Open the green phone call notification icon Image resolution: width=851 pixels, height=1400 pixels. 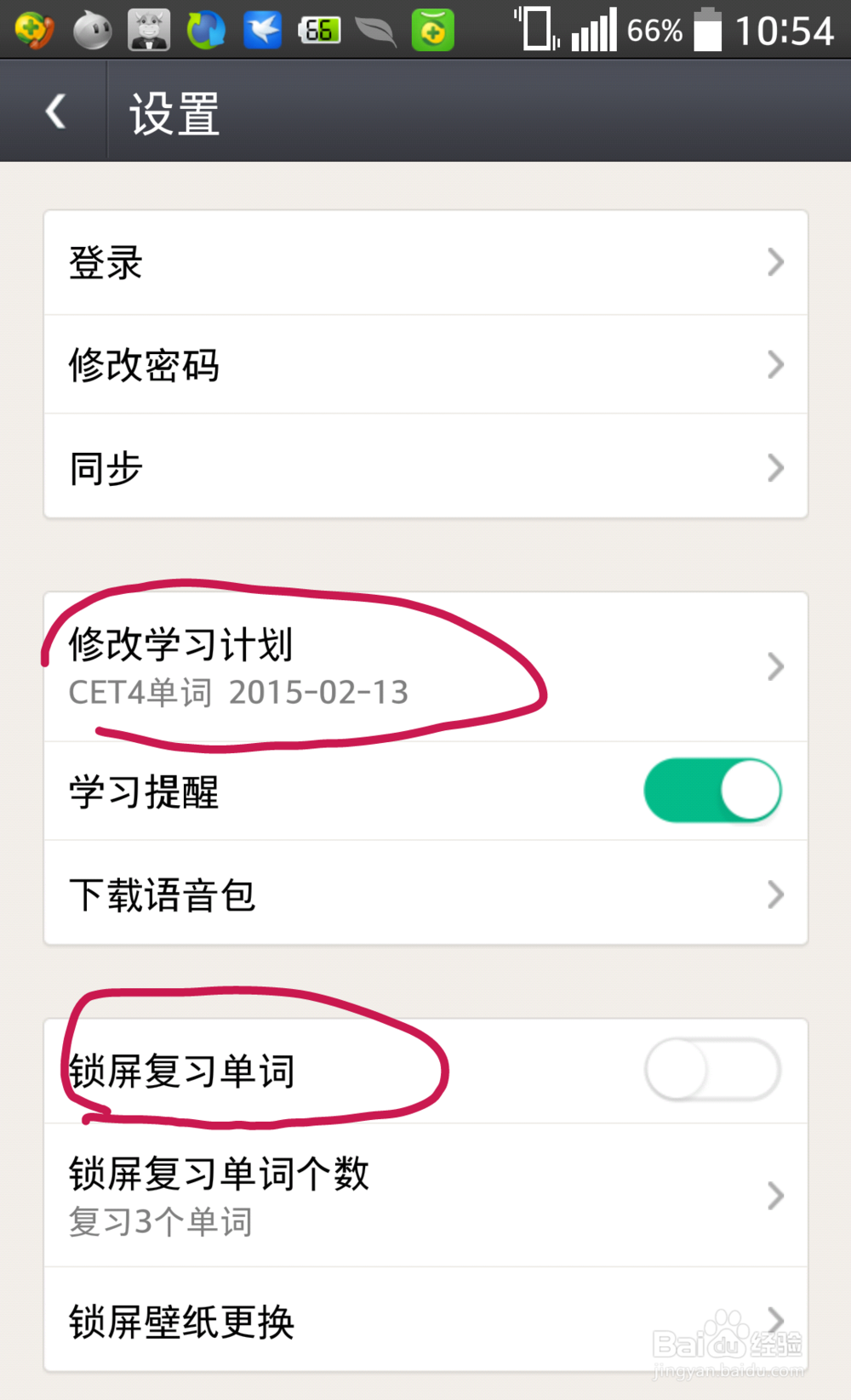[34, 31]
